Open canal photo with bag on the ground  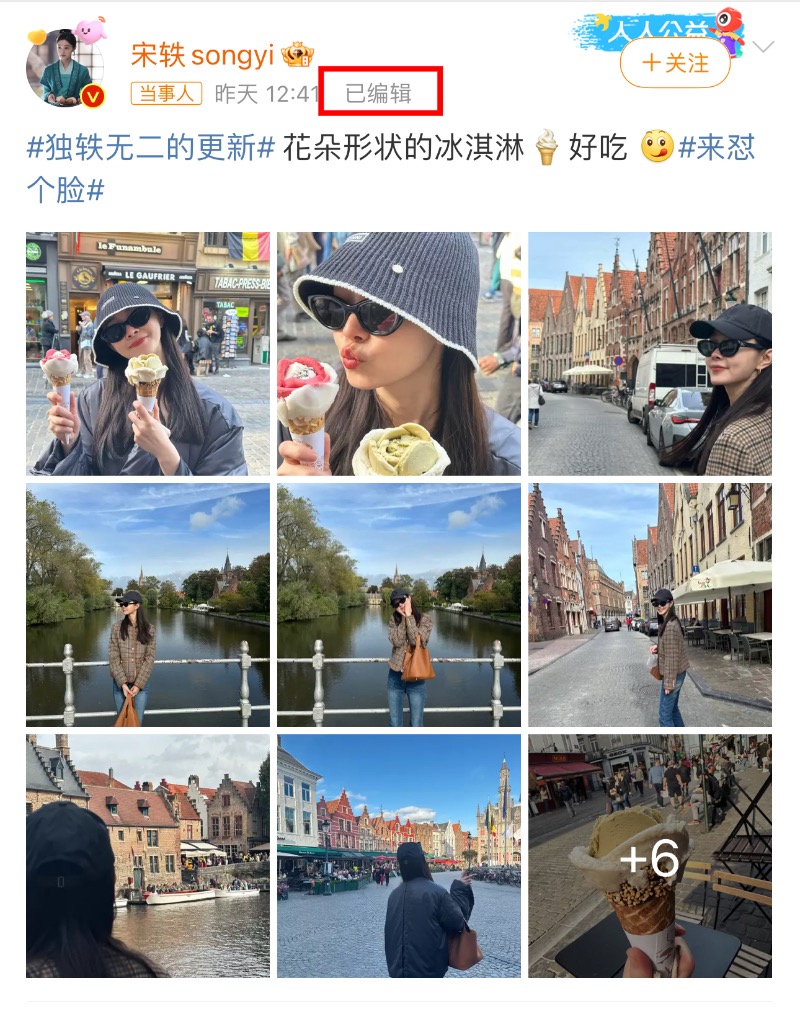[148, 605]
